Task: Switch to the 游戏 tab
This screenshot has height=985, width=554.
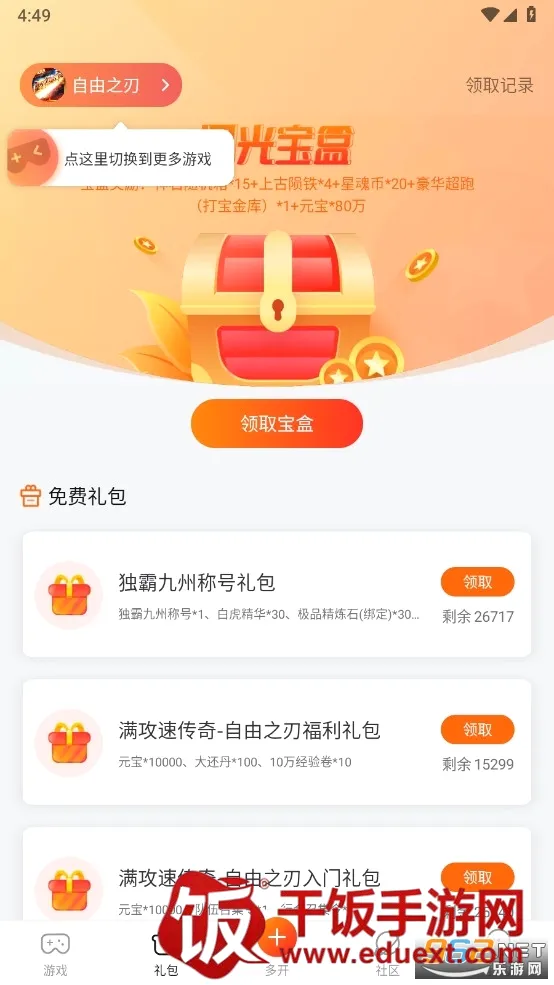Action: (55, 954)
